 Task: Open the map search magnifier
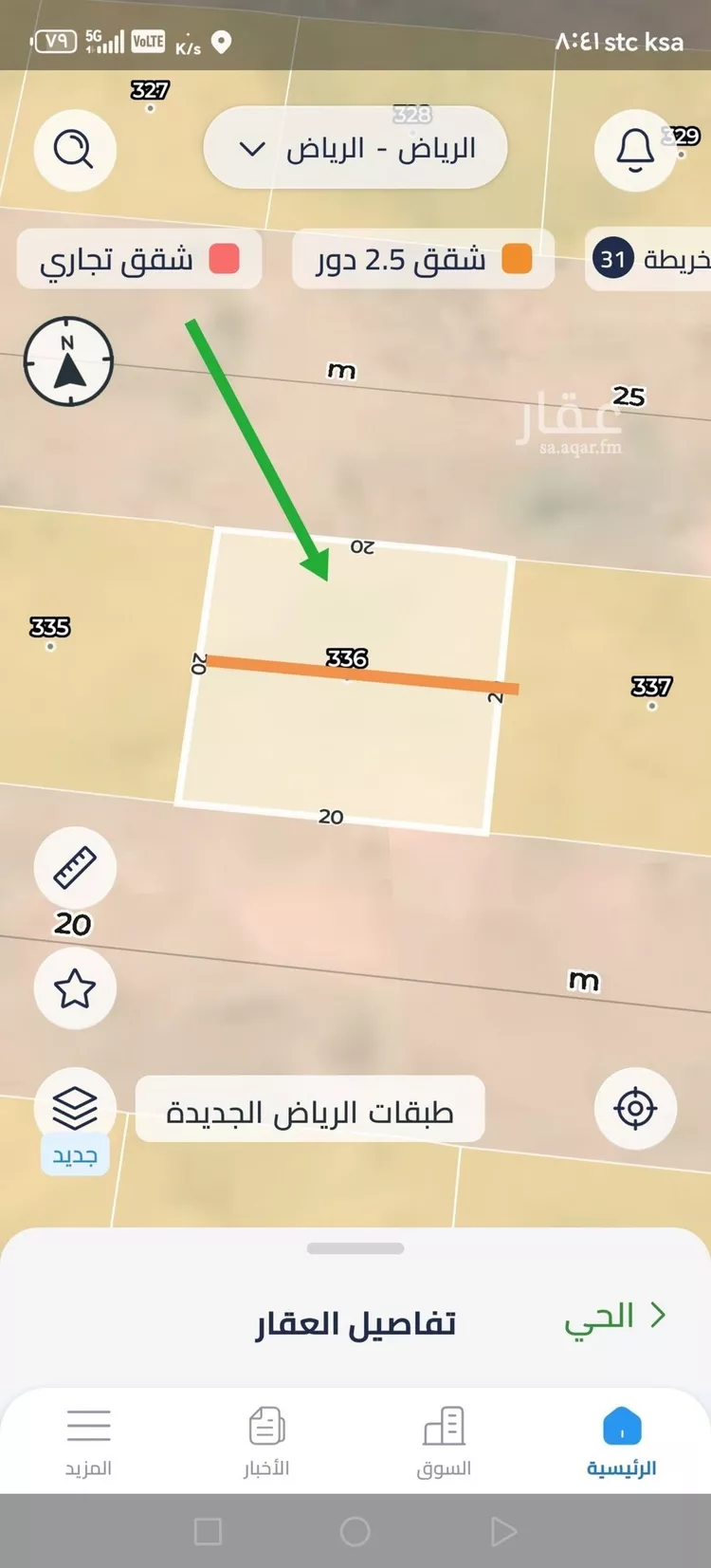(x=75, y=150)
